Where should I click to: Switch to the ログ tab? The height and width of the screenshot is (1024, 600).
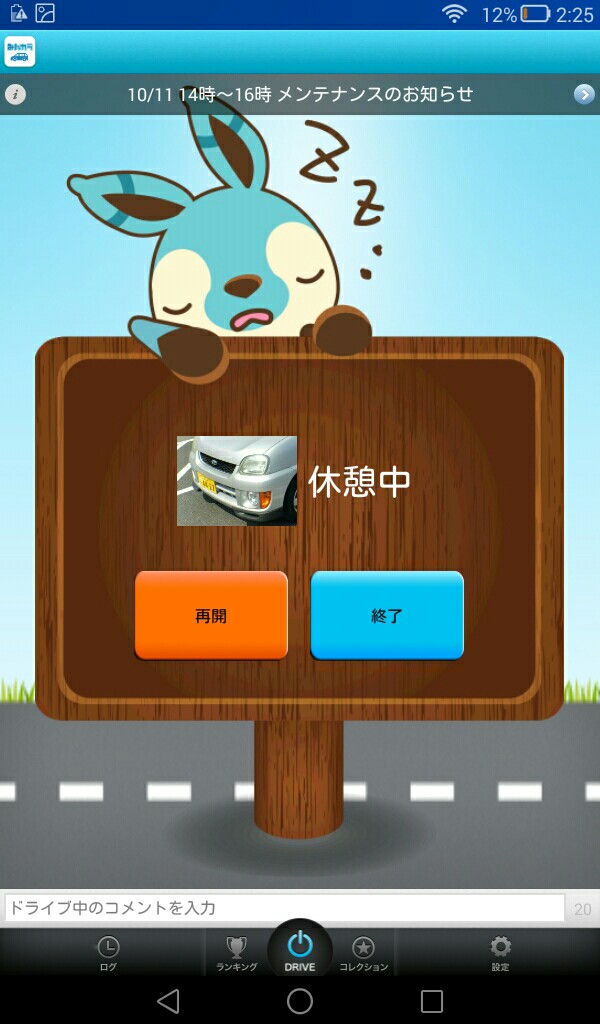[108, 953]
